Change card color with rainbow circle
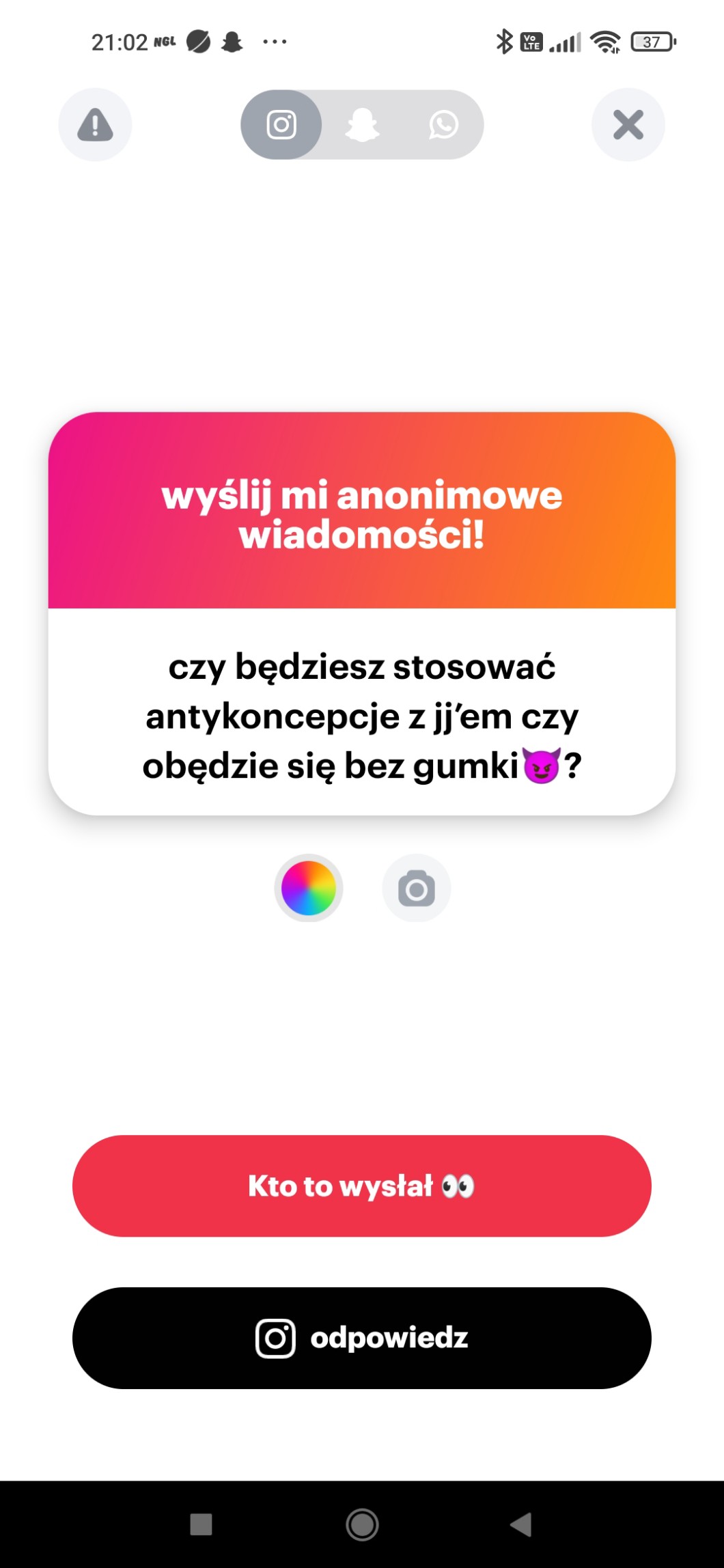 coord(309,888)
